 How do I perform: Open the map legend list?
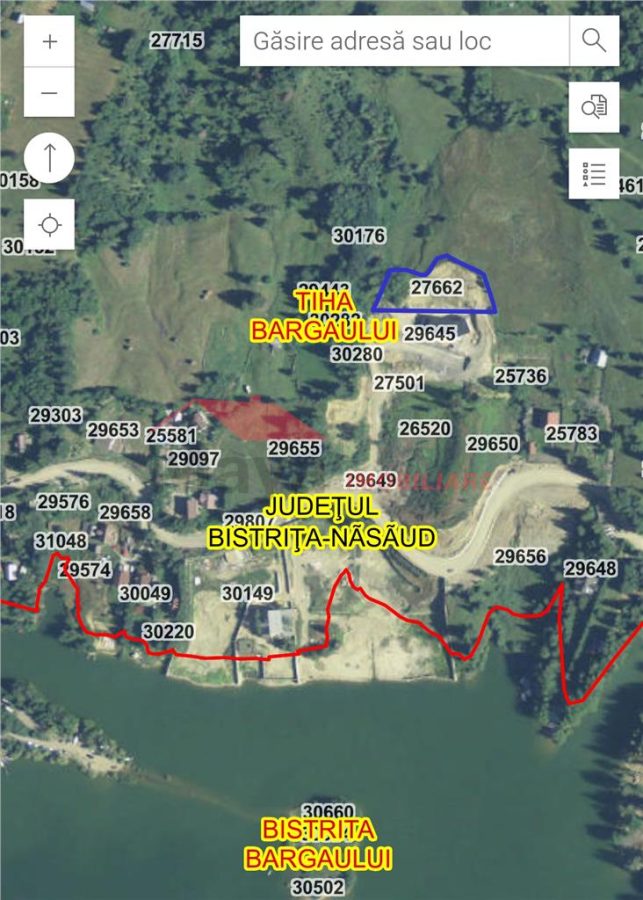point(594,174)
